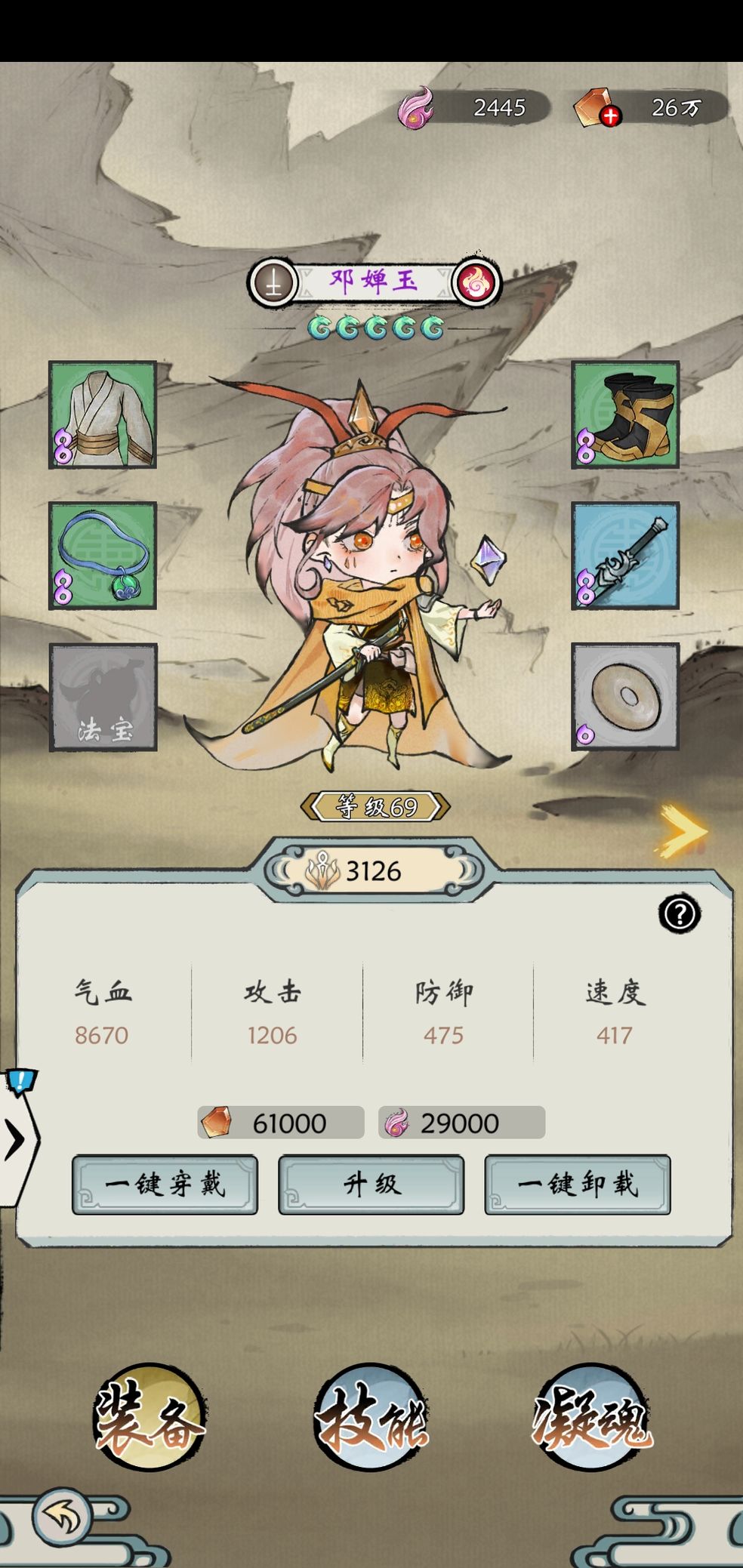Switch to the 凝魂 soul tab

[x=591, y=1417]
